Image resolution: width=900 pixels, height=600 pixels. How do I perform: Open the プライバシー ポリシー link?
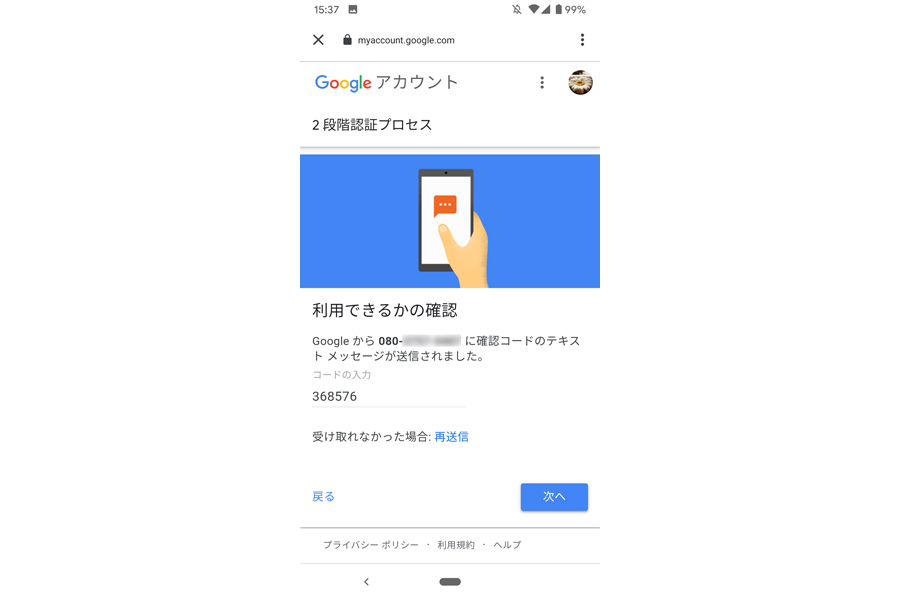click(369, 545)
